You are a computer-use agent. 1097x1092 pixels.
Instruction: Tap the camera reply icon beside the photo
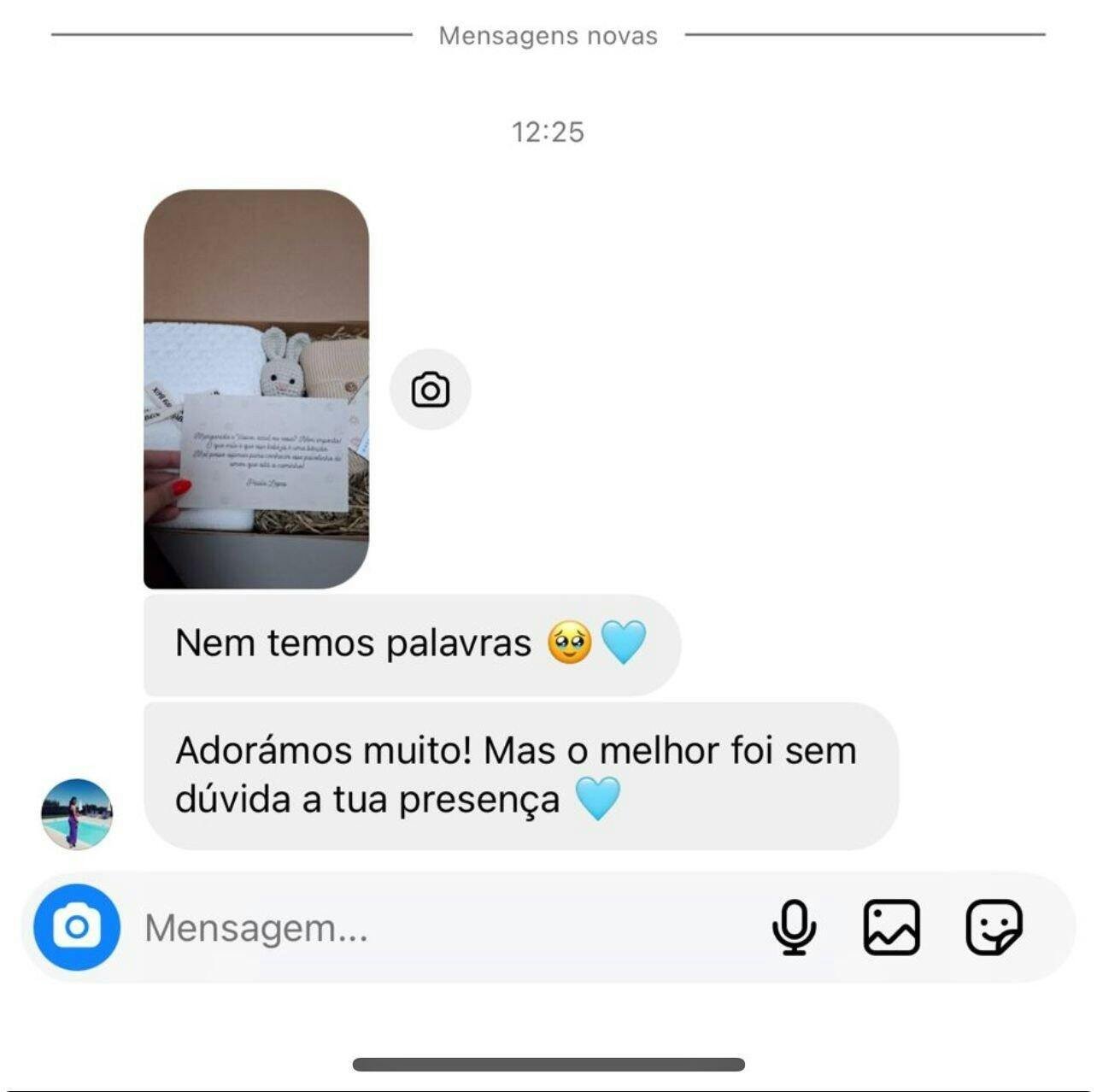pyautogui.click(x=430, y=390)
